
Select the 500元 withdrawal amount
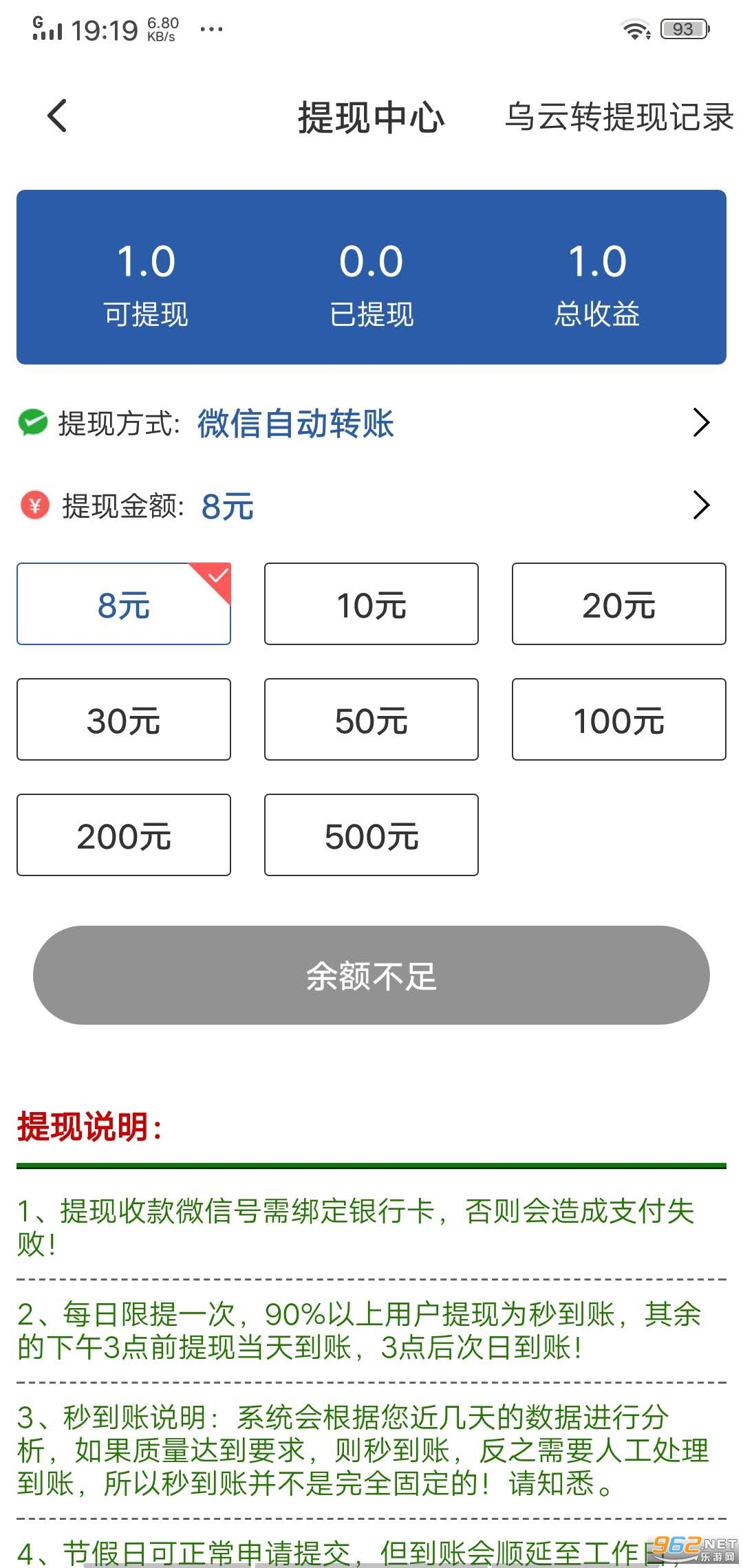371,836
